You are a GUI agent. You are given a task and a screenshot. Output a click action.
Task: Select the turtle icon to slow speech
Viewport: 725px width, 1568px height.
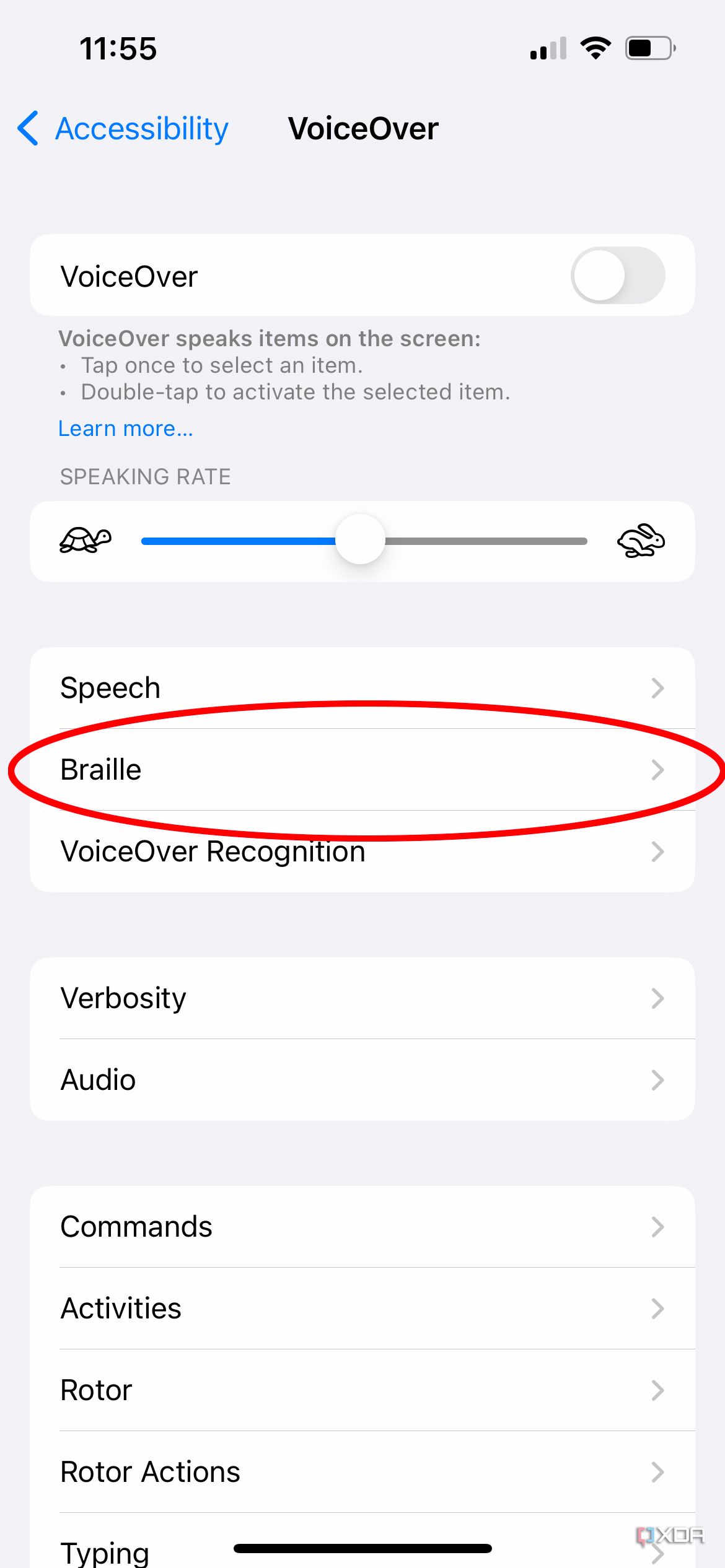pyautogui.click(x=86, y=541)
